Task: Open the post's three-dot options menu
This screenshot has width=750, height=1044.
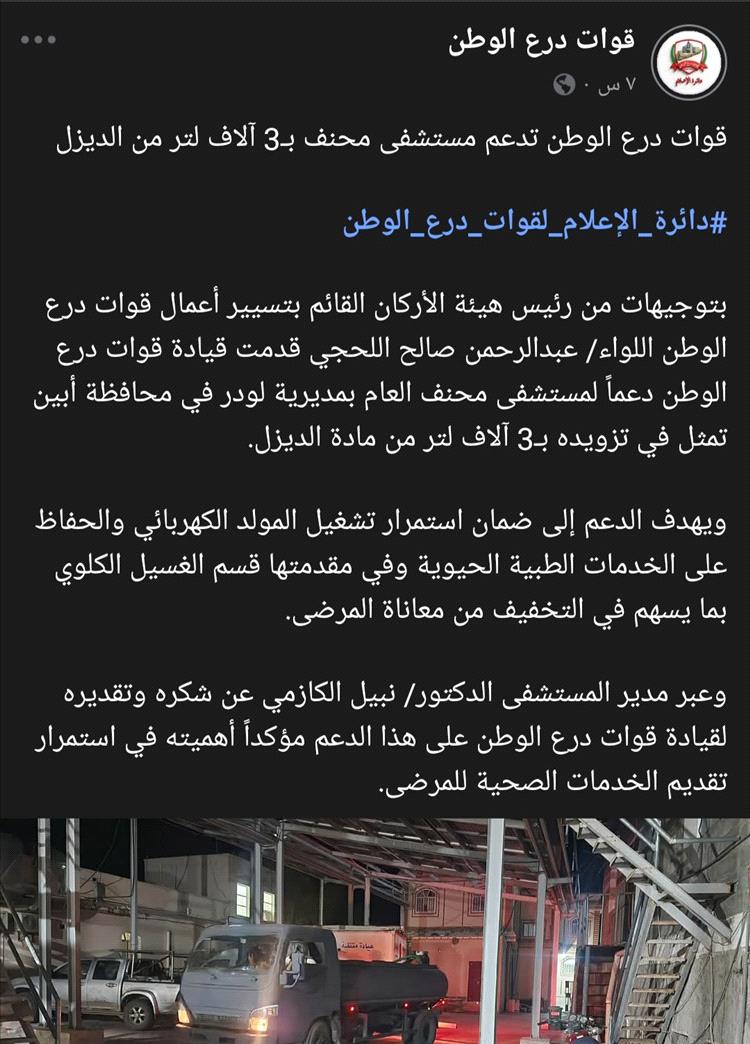Action: (x=38, y=40)
